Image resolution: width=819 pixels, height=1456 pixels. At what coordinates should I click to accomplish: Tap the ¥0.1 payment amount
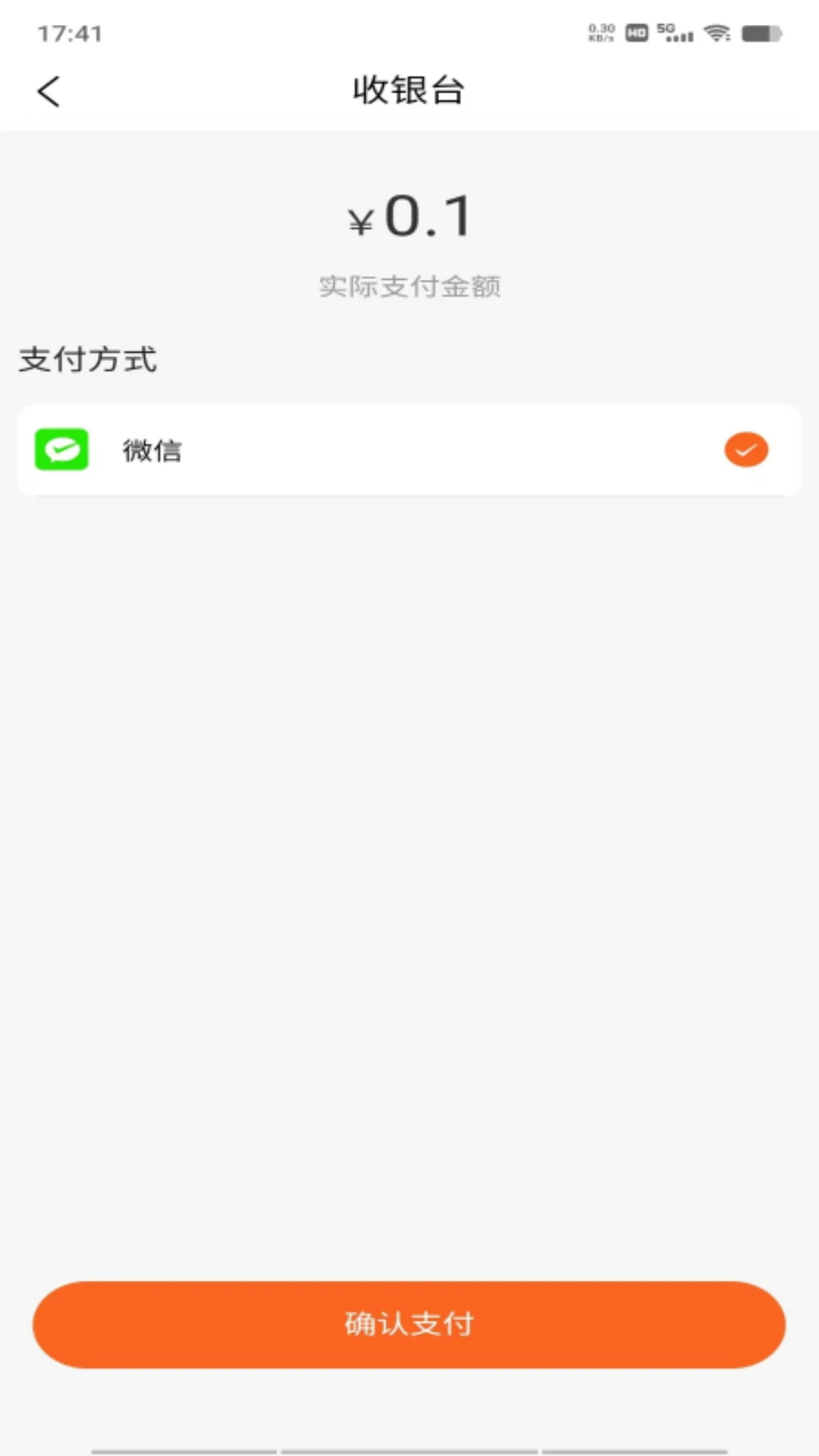coord(409,215)
